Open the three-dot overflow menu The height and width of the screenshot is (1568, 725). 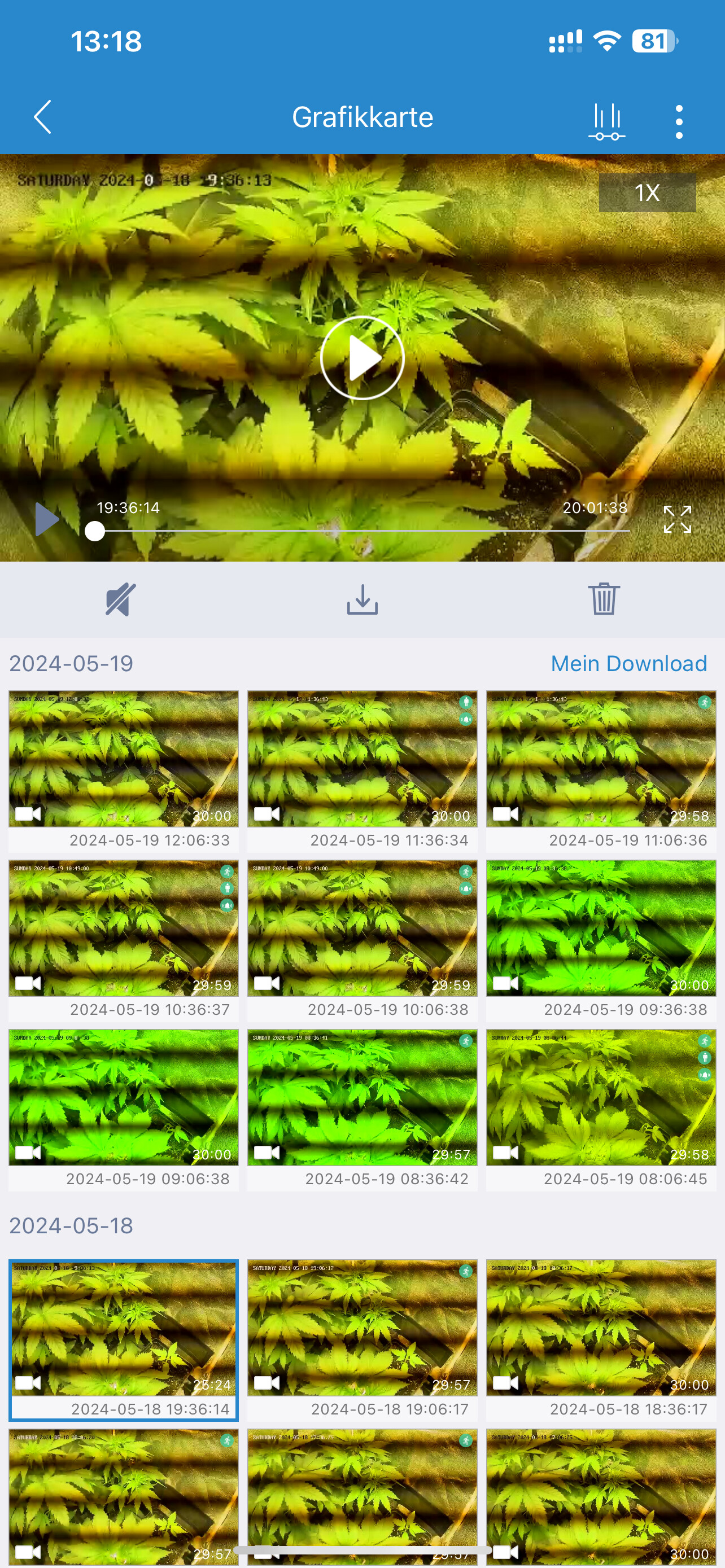679,121
